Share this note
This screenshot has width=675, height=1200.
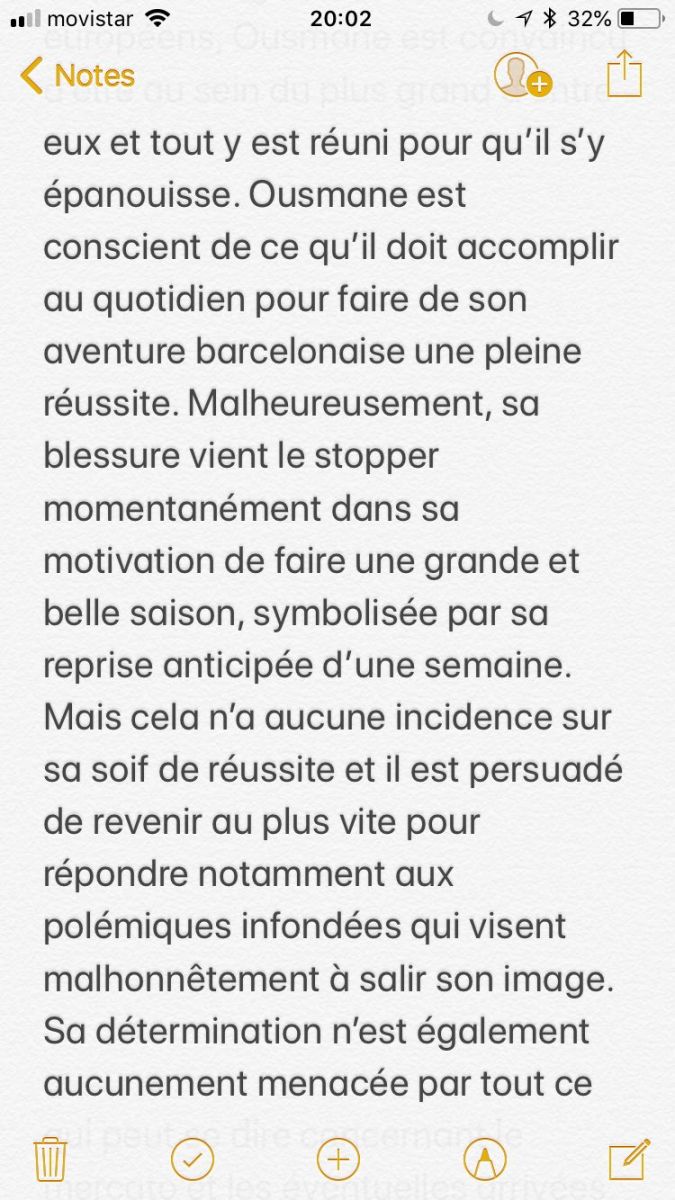click(624, 74)
